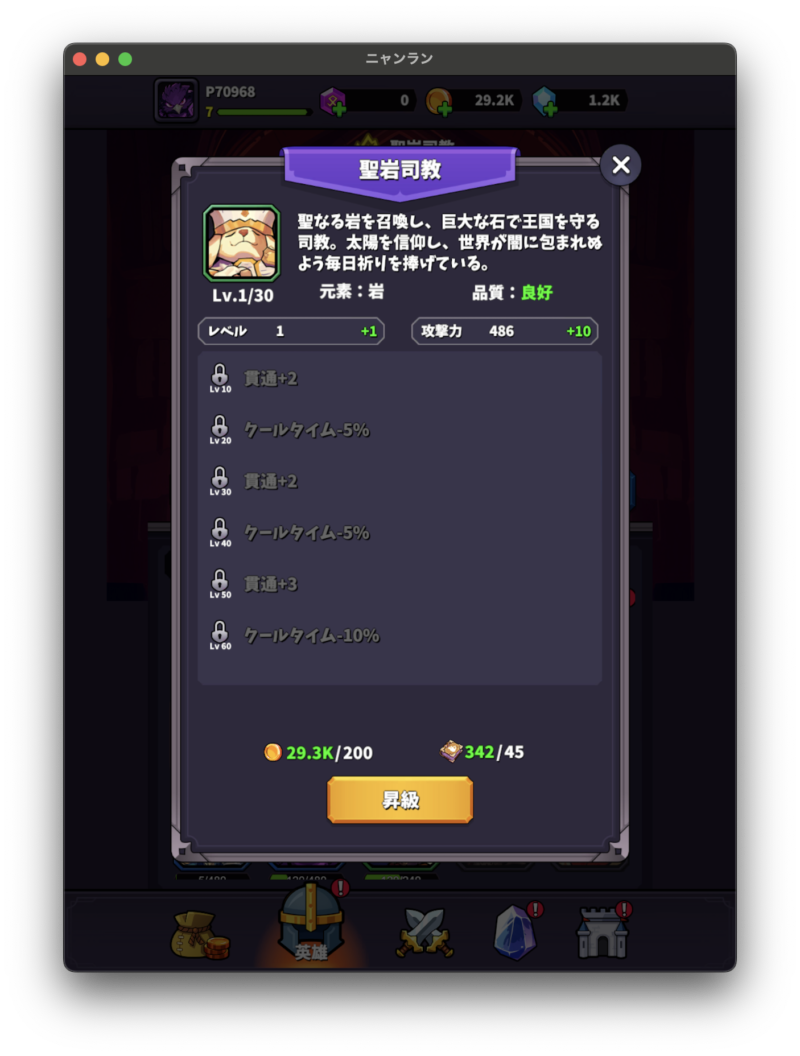Close the macOS window with red button
Screen dimensions: 800x1056
80,59
